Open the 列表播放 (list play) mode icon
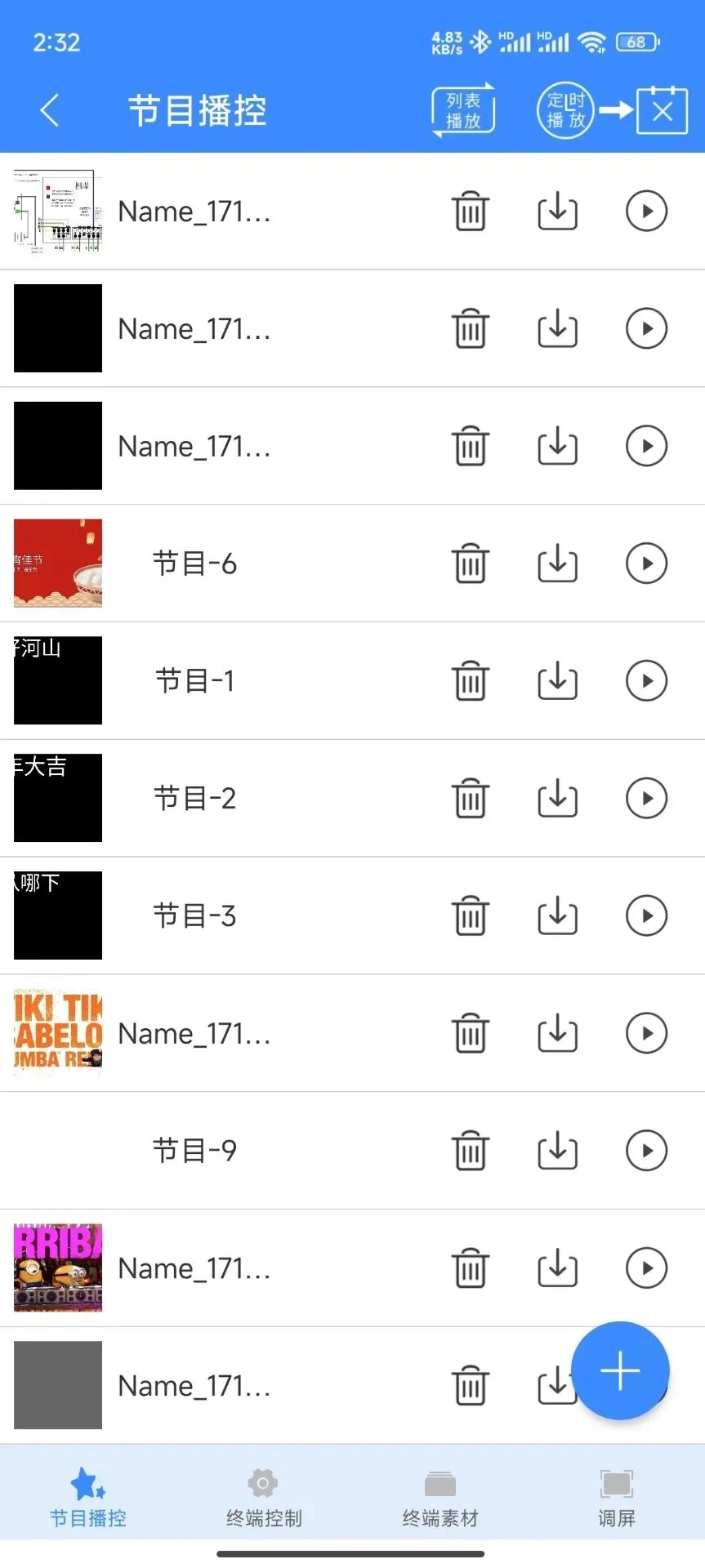Image resolution: width=705 pixels, height=1568 pixels. (462, 110)
